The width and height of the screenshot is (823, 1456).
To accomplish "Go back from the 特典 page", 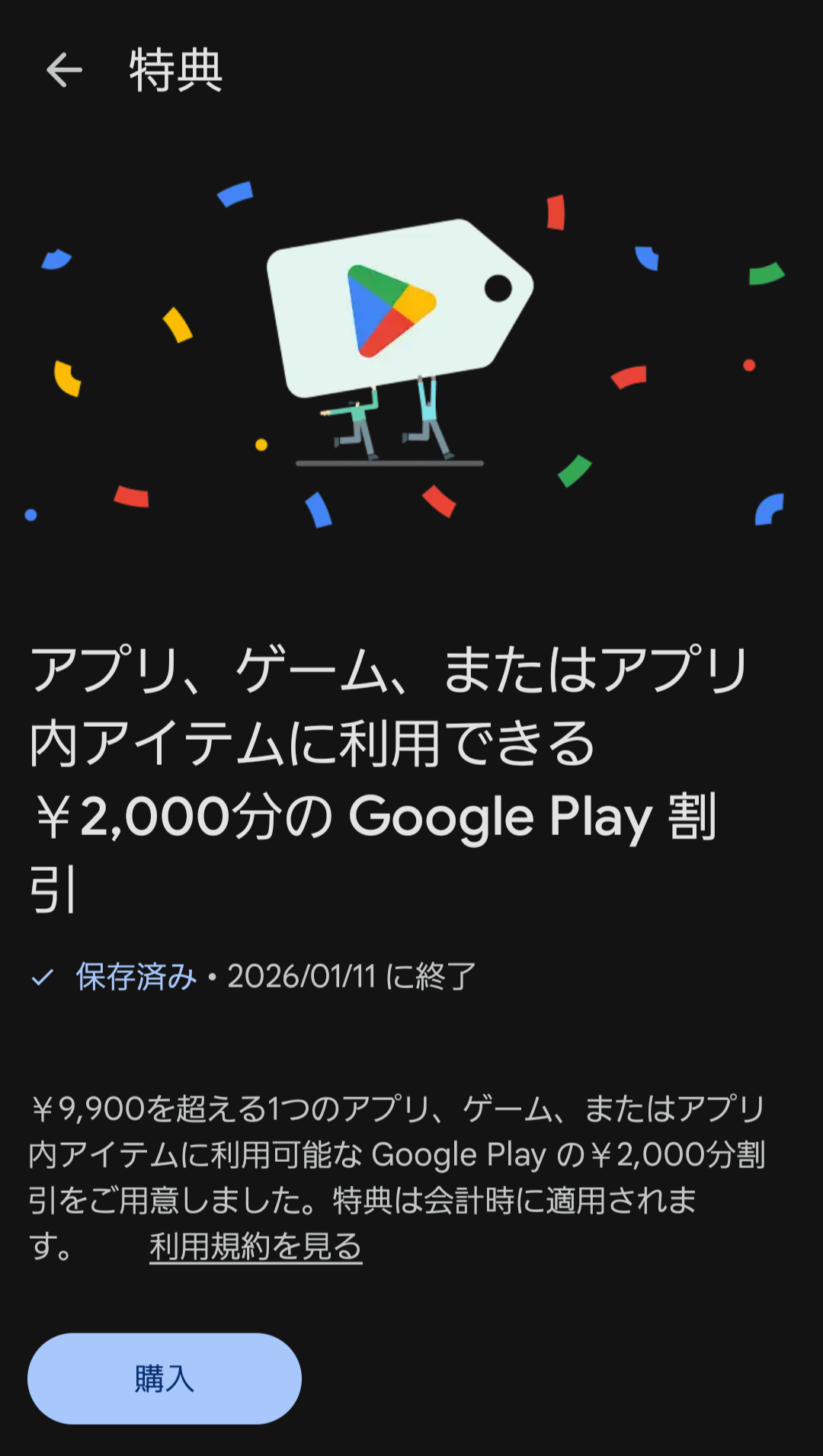I will point(64,71).
